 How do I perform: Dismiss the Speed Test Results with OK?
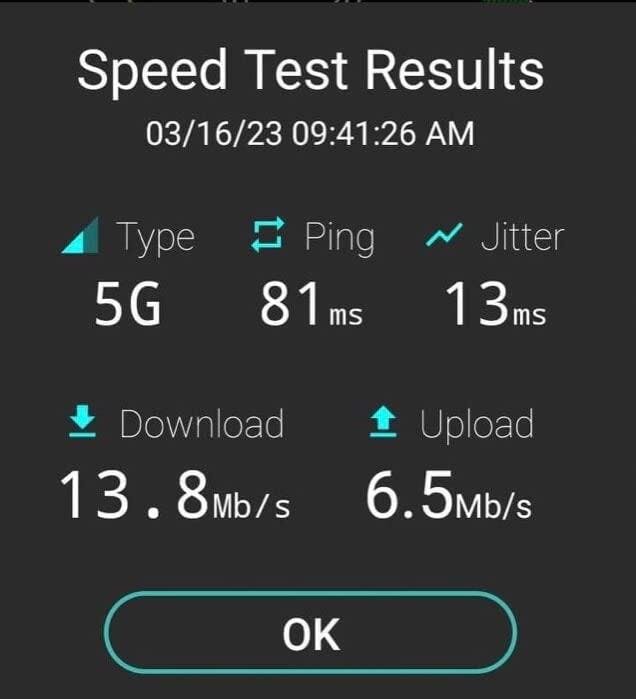pos(311,635)
